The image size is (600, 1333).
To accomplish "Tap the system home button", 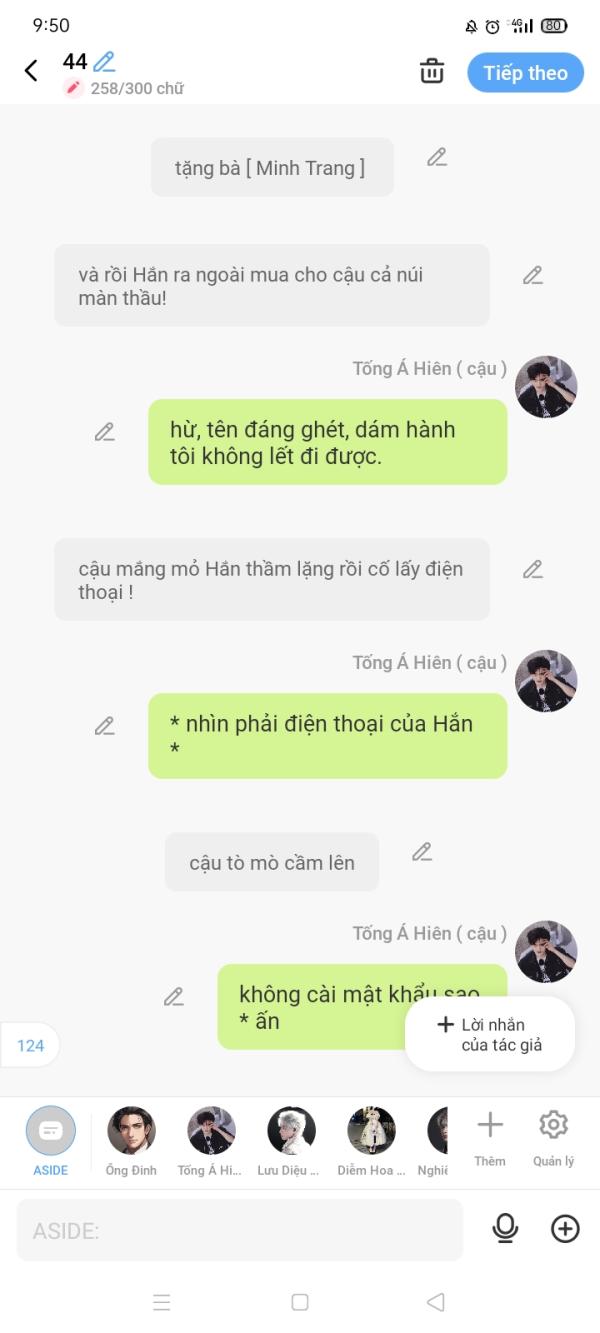I will (299, 1302).
